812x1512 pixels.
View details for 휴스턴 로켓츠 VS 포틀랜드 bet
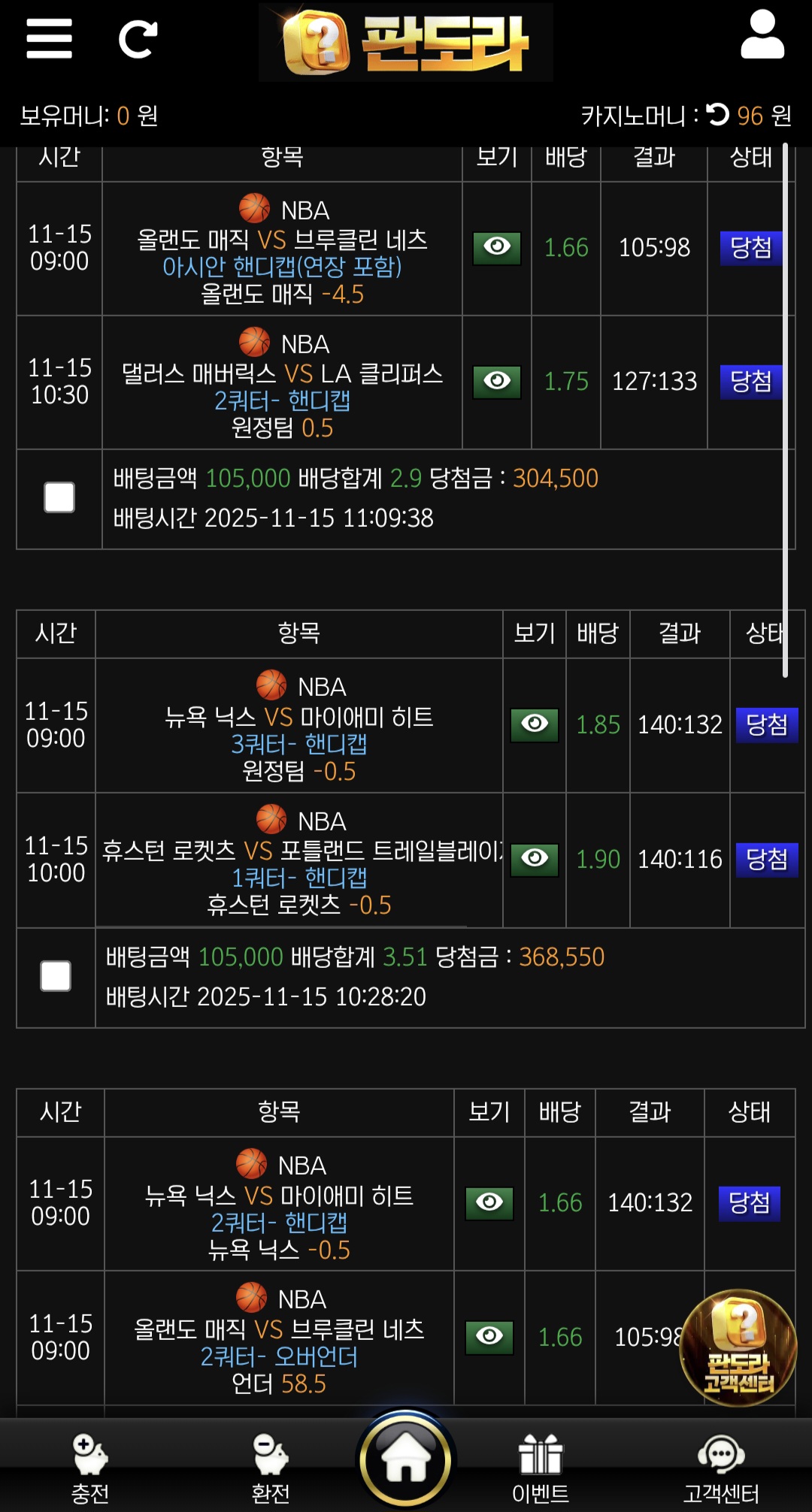(534, 859)
